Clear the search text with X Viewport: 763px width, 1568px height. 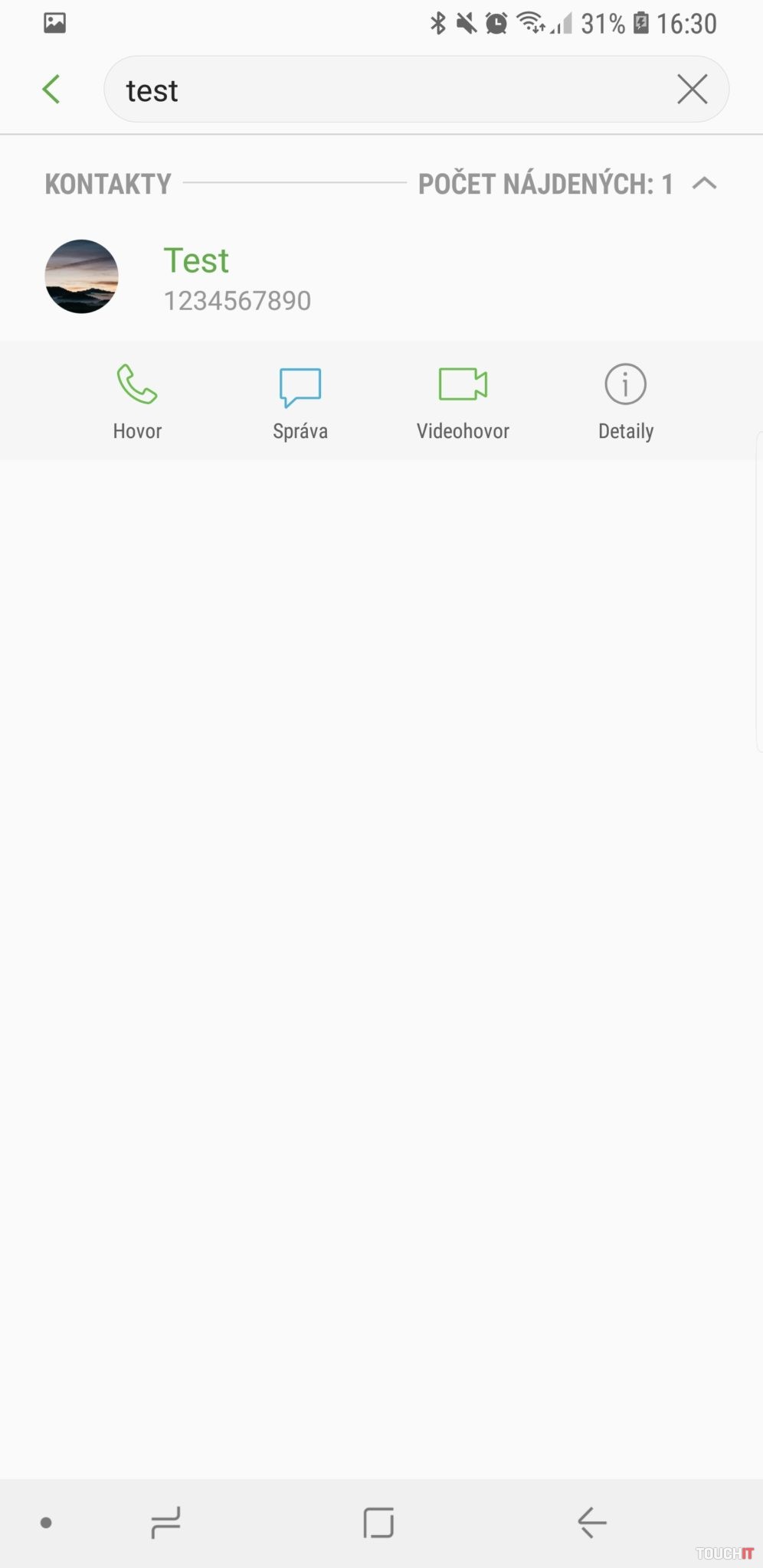point(692,90)
